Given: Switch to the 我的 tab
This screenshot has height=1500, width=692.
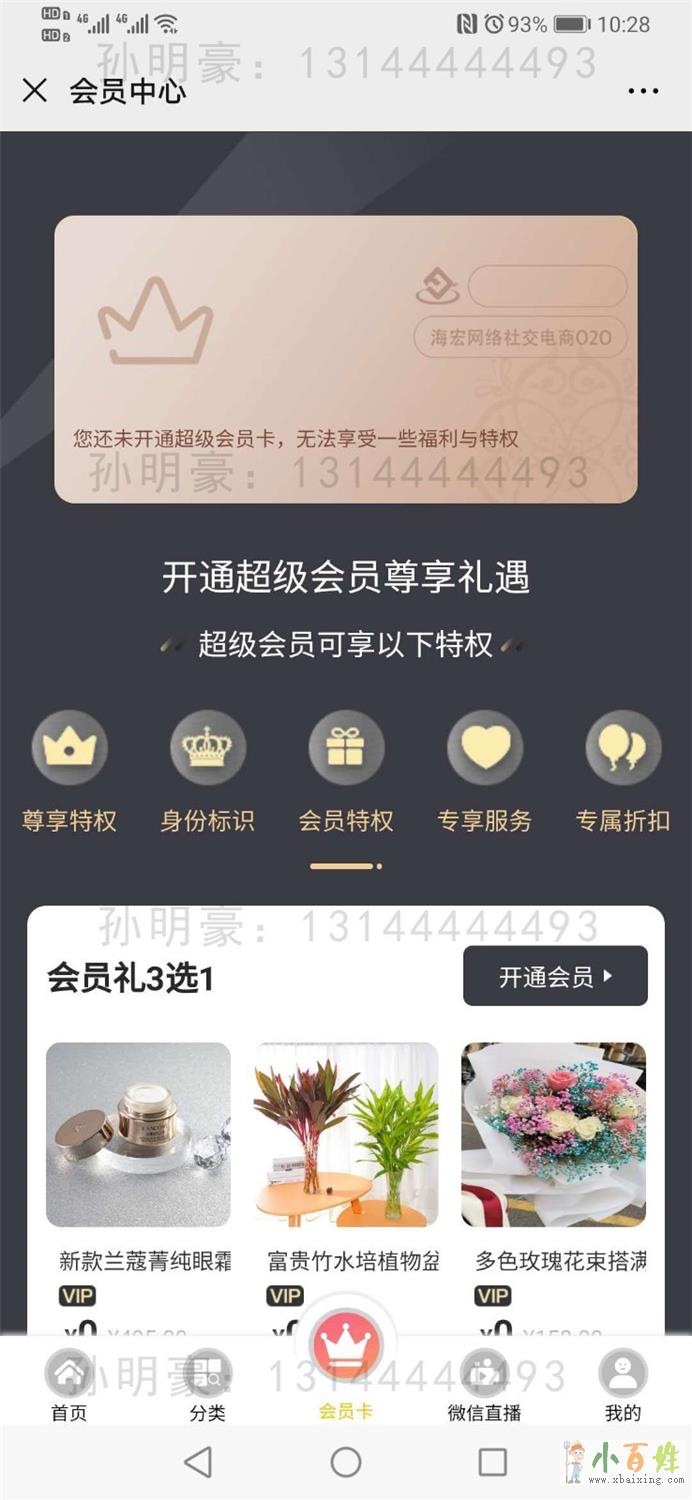Looking at the screenshot, I should [622, 1385].
